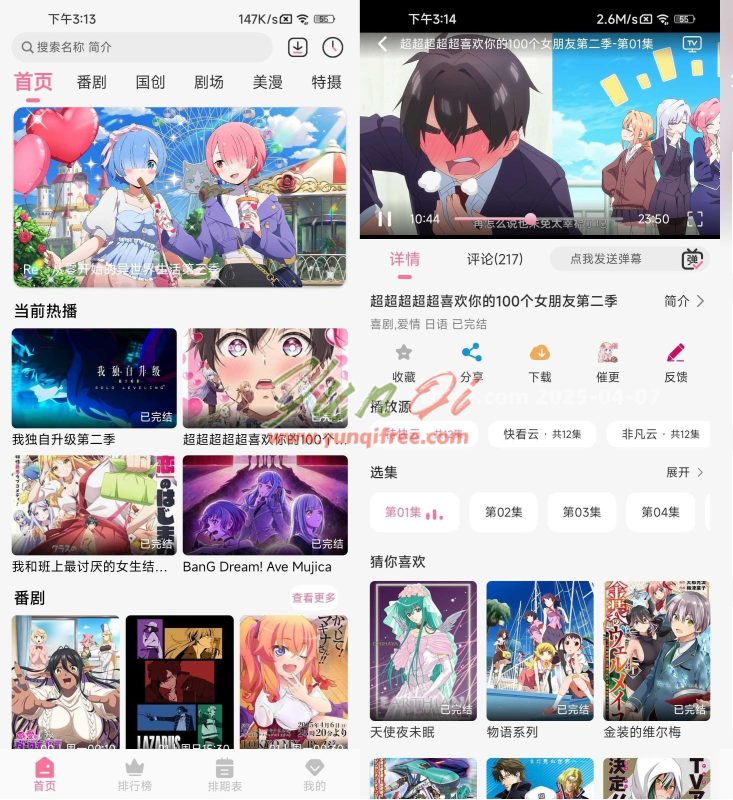733x800 pixels.
Task: Tap the 分享 share icon
Action: 471,358
